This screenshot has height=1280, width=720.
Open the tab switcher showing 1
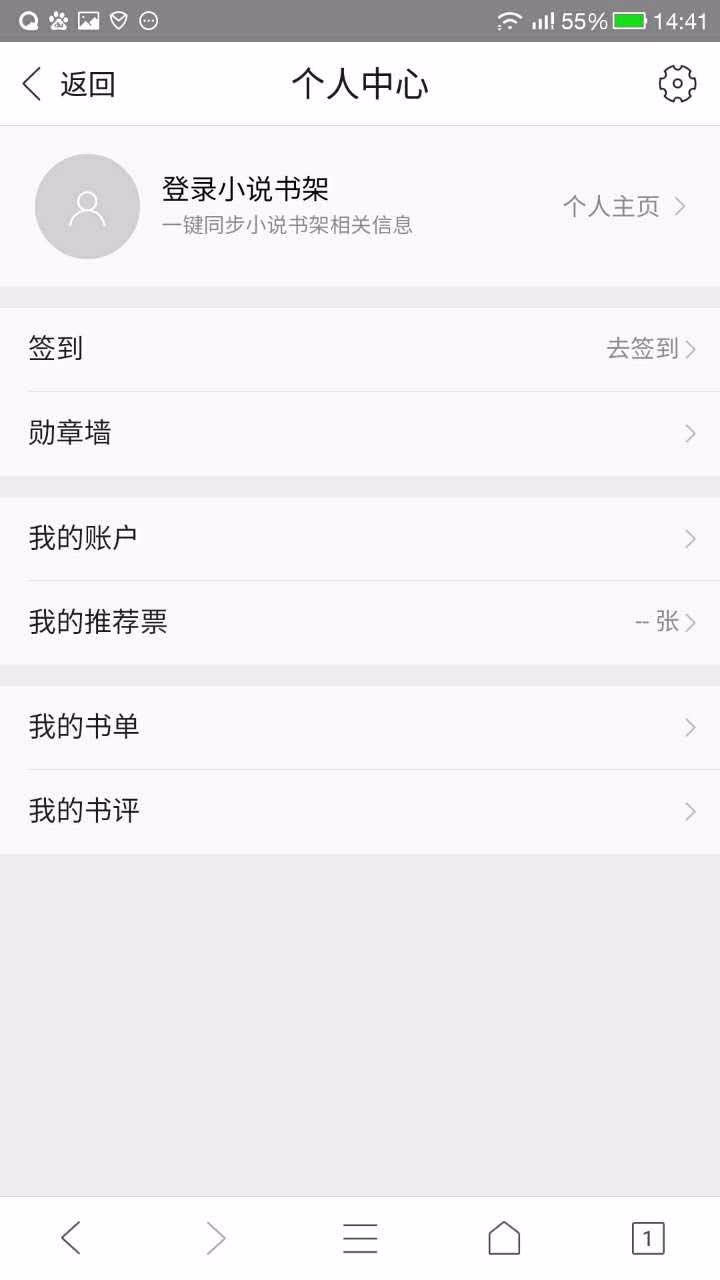[x=649, y=1237]
